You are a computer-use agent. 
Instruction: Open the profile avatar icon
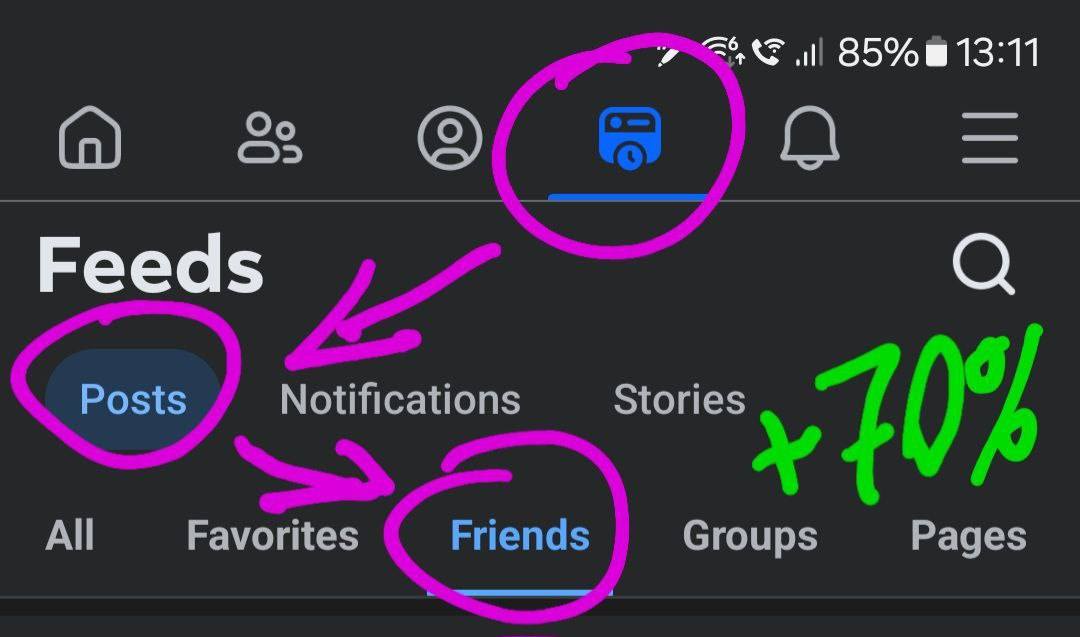click(449, 137)
